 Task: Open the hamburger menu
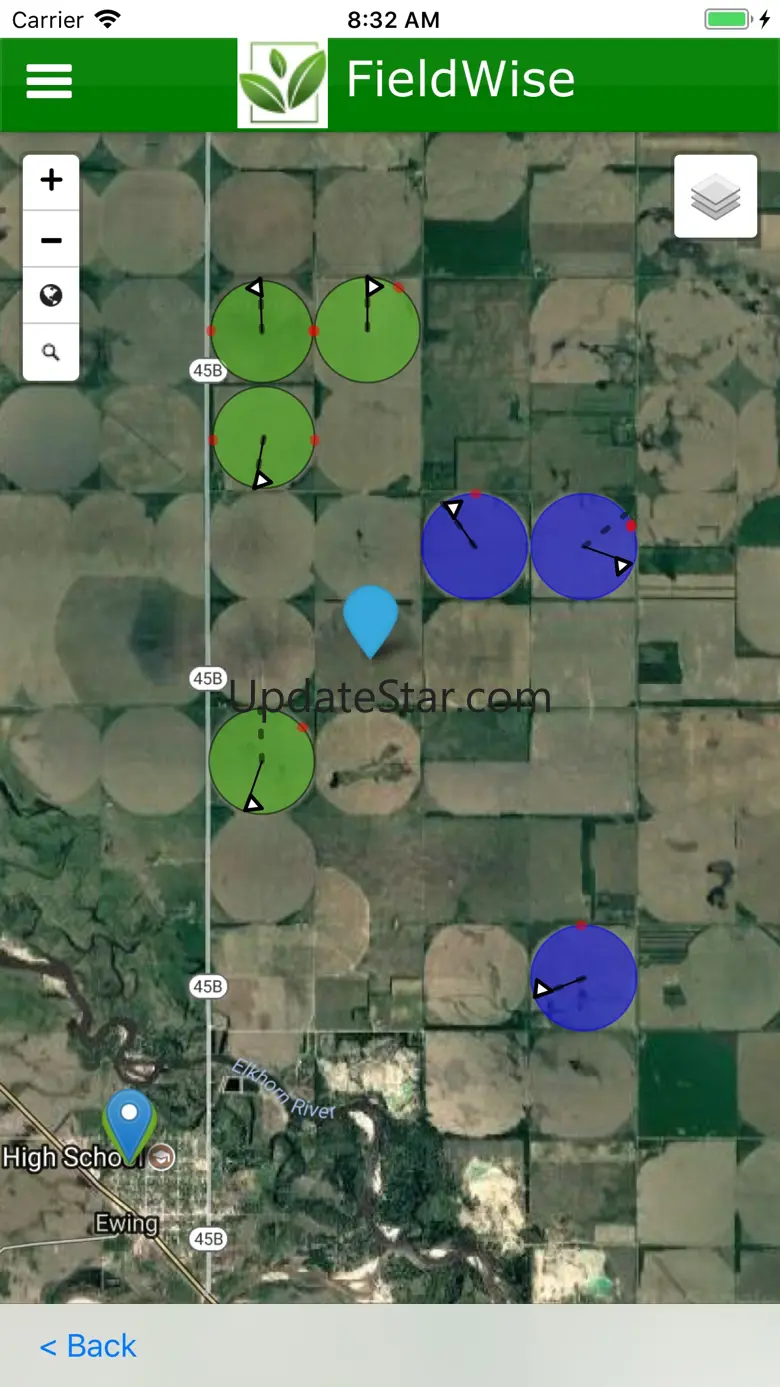click(49, 81)
